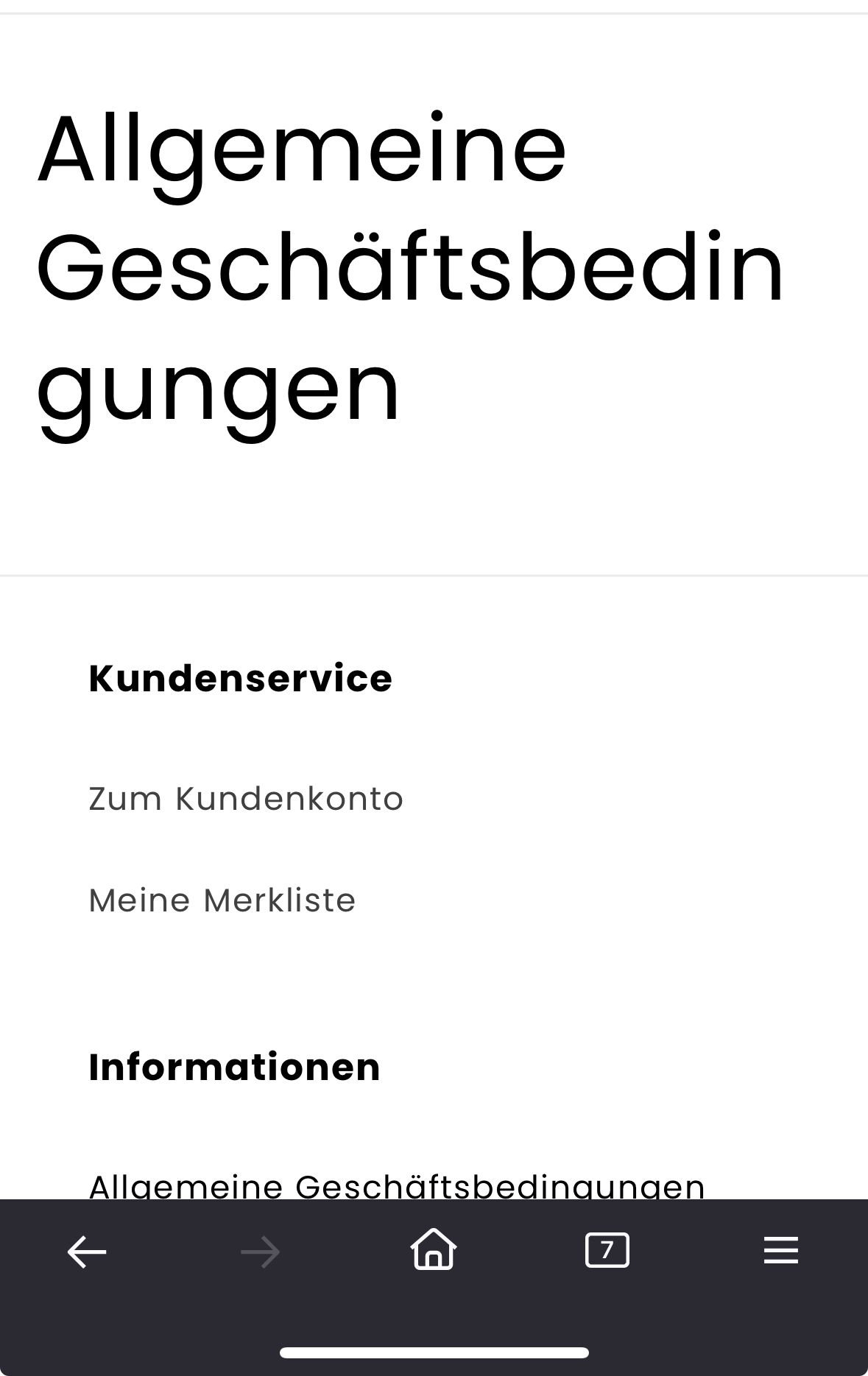This screenshot has width=868, height=1376.
Task: Open the tabs overview showing 7 tabs
Action: click(607, 1250)
